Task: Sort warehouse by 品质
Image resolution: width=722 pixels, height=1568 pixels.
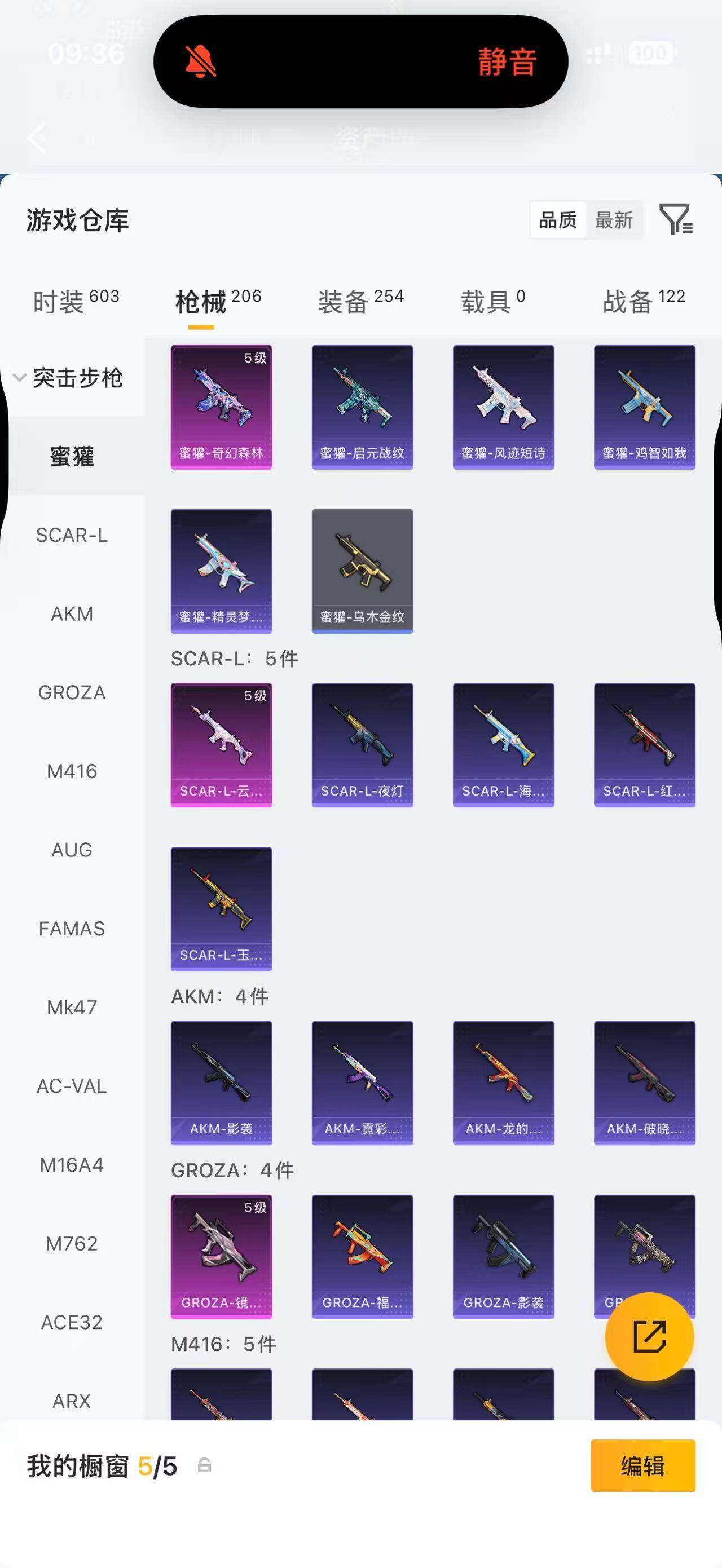Action: [558, 220]
